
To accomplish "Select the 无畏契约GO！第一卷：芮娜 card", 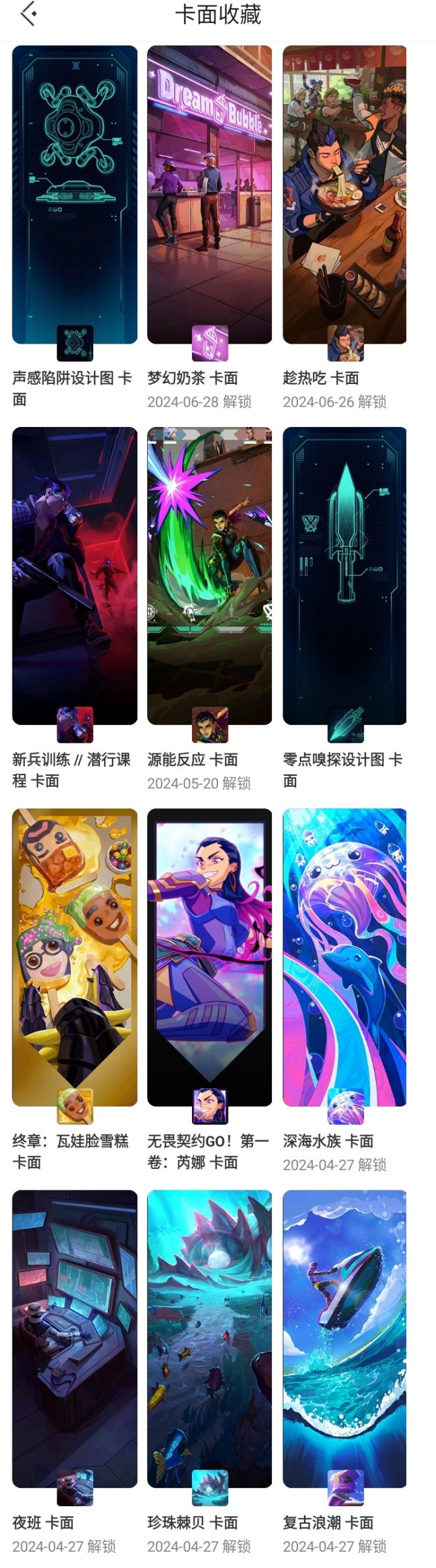I will pyautogui.click(x=210, y=957).
